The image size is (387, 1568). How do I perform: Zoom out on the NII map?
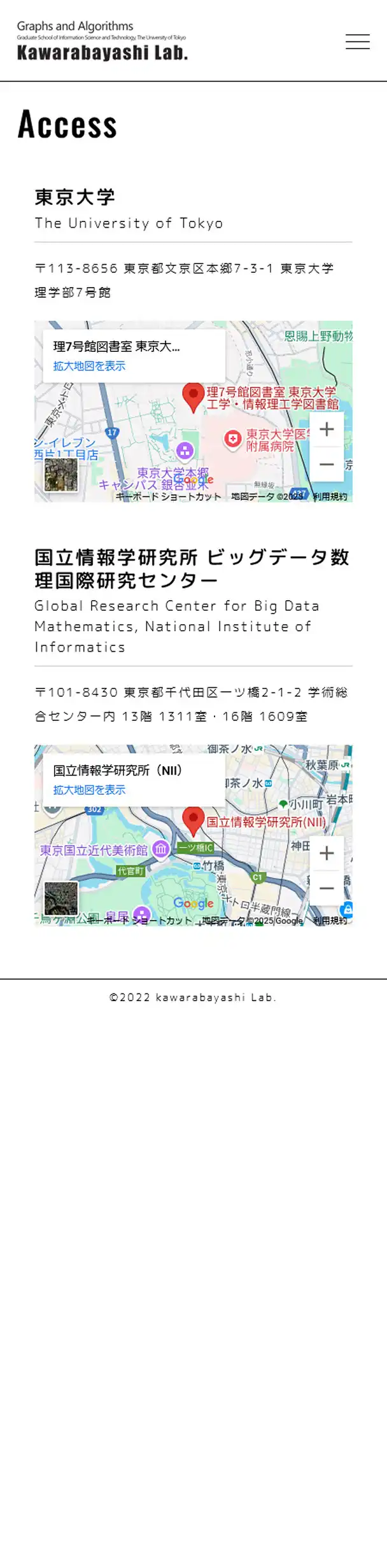click(x=327, y=888)
